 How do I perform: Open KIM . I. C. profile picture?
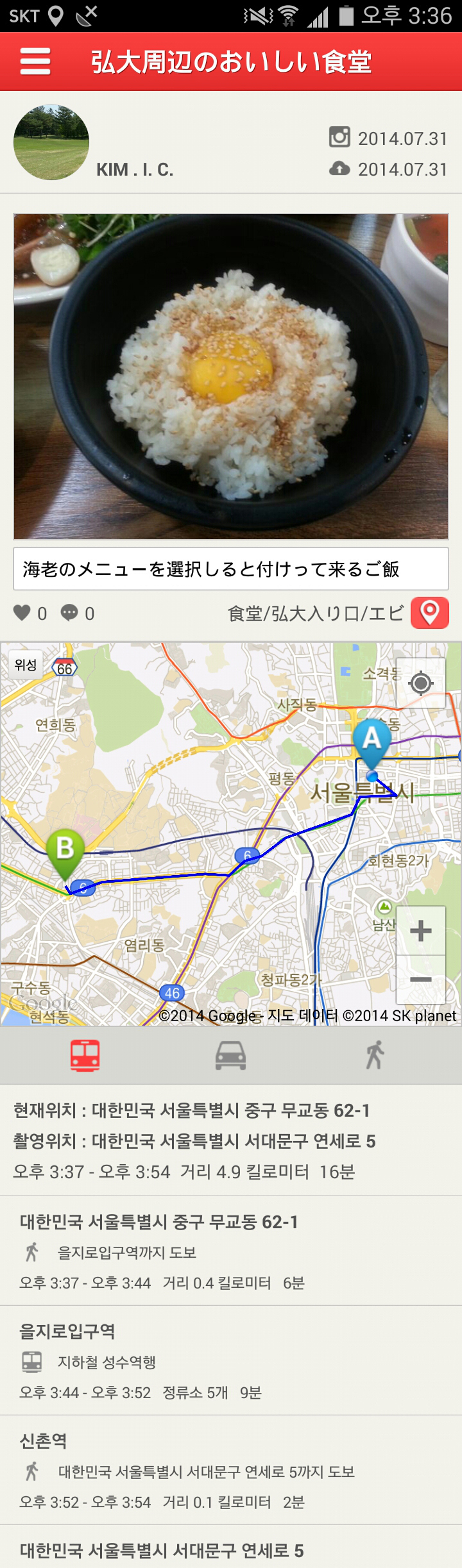(51, 142)
